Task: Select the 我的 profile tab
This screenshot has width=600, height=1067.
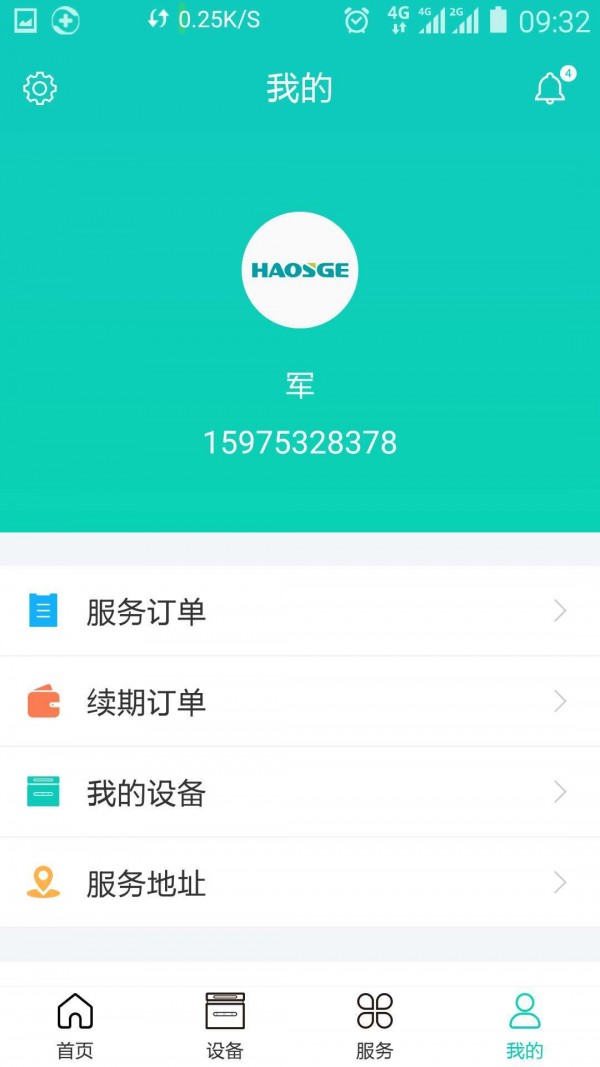Action: [x=524, y=1025]
